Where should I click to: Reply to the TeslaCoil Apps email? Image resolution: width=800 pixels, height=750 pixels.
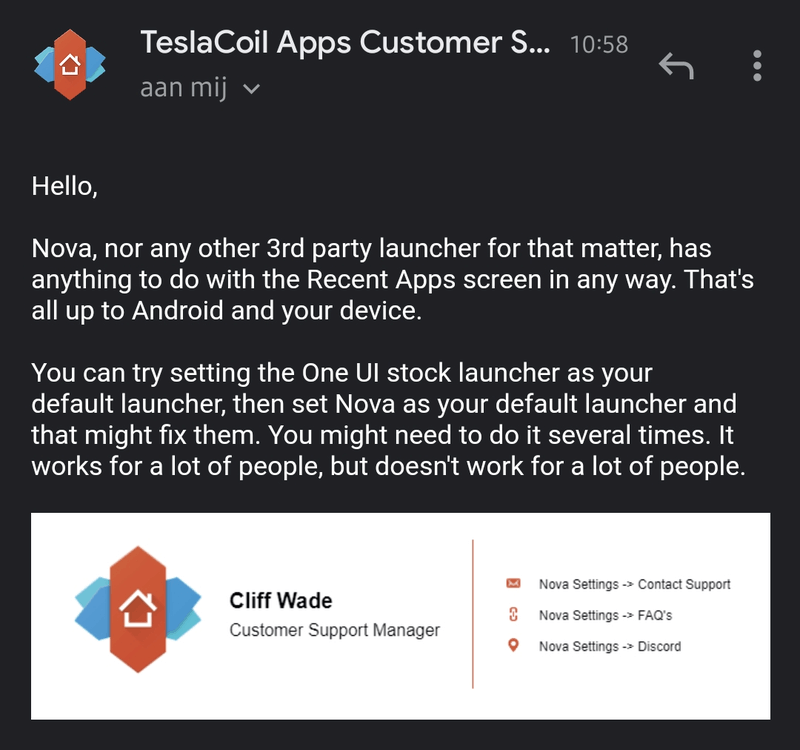[x=677, y=66]
